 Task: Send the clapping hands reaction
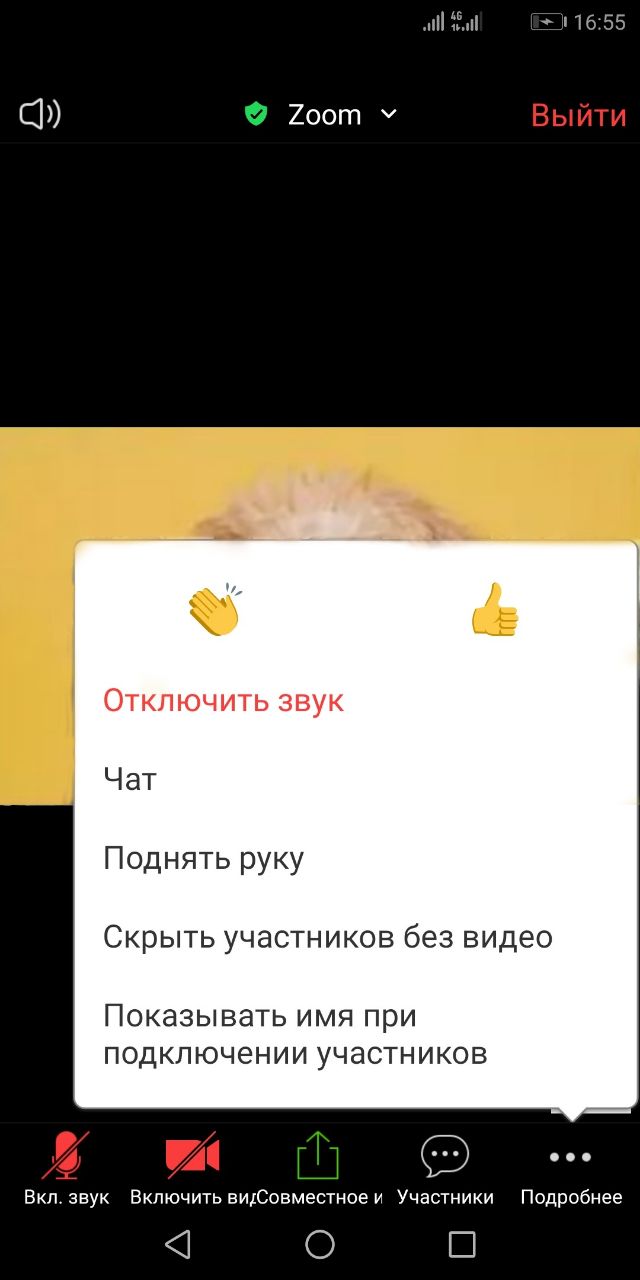click(x=214, y=609)
